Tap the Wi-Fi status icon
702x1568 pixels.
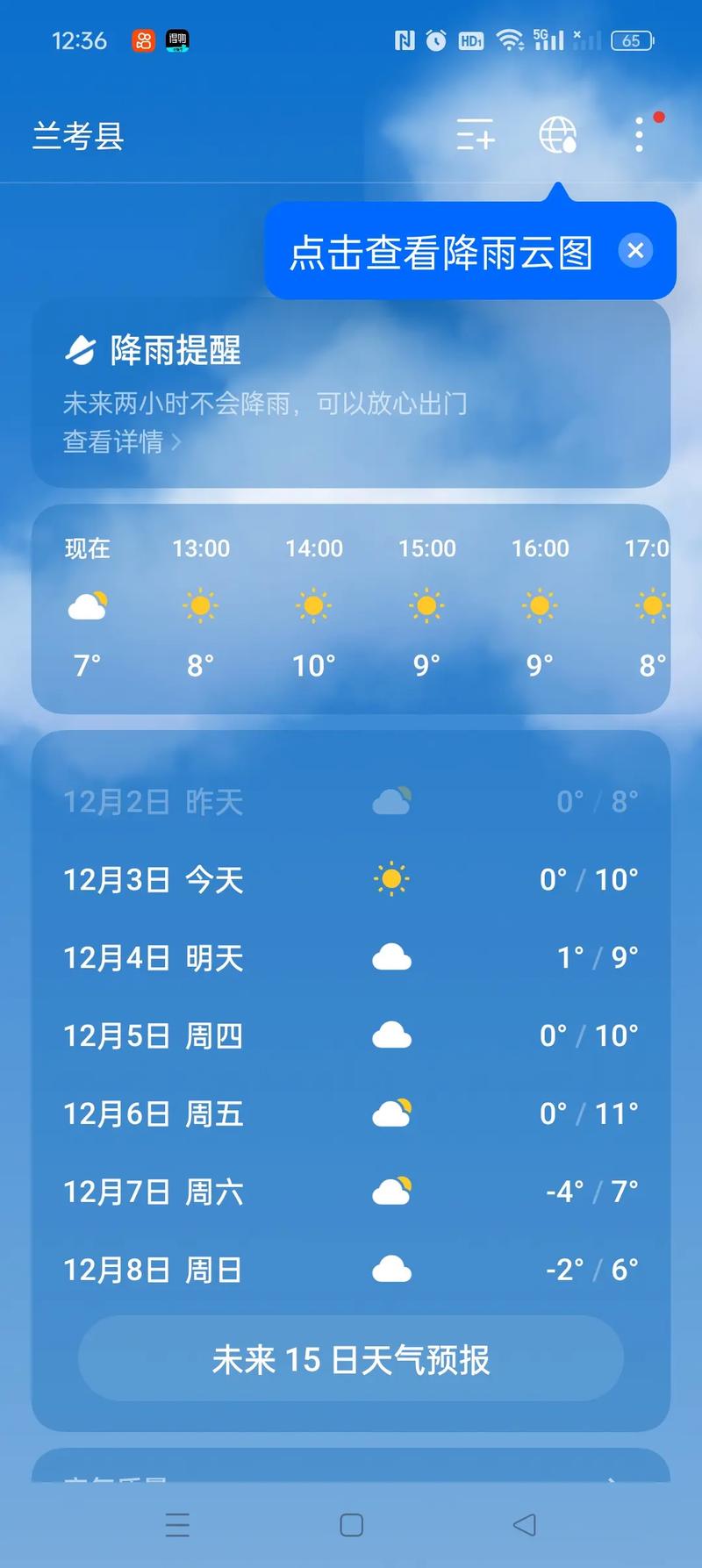pos(509,39)
